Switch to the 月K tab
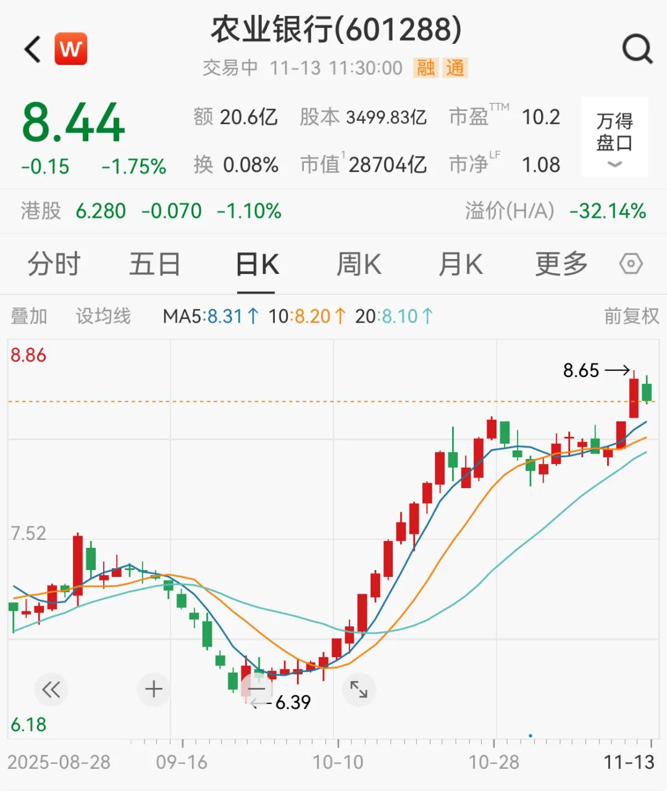 click(x=460, y=264)
